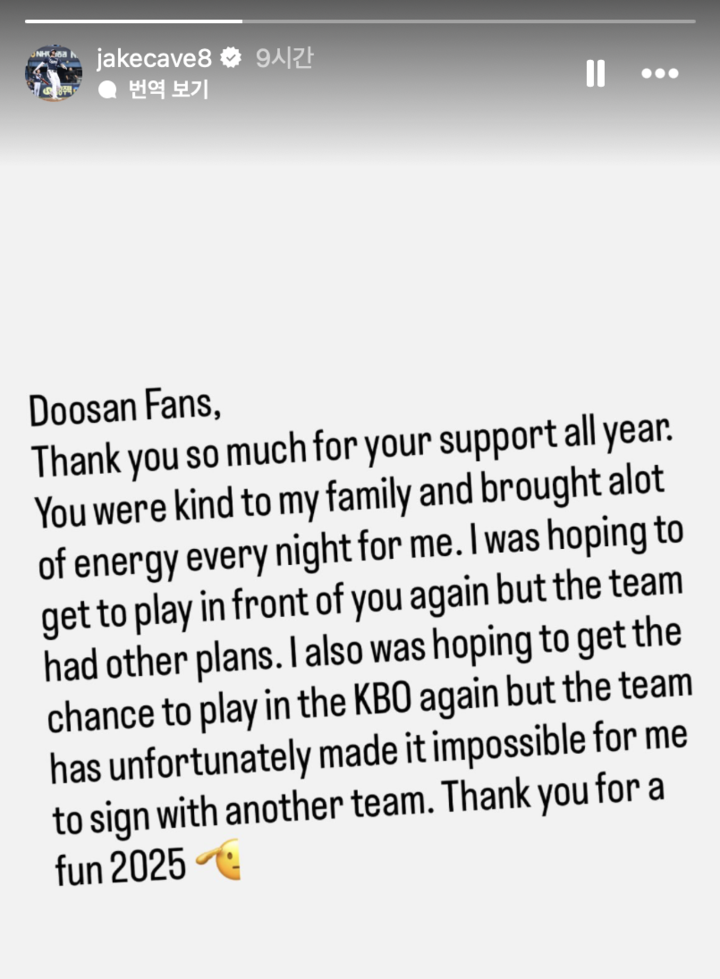The height and width of the screenshot is (979, 720).
Task: Pause the story playback
Action: (595, 73)
